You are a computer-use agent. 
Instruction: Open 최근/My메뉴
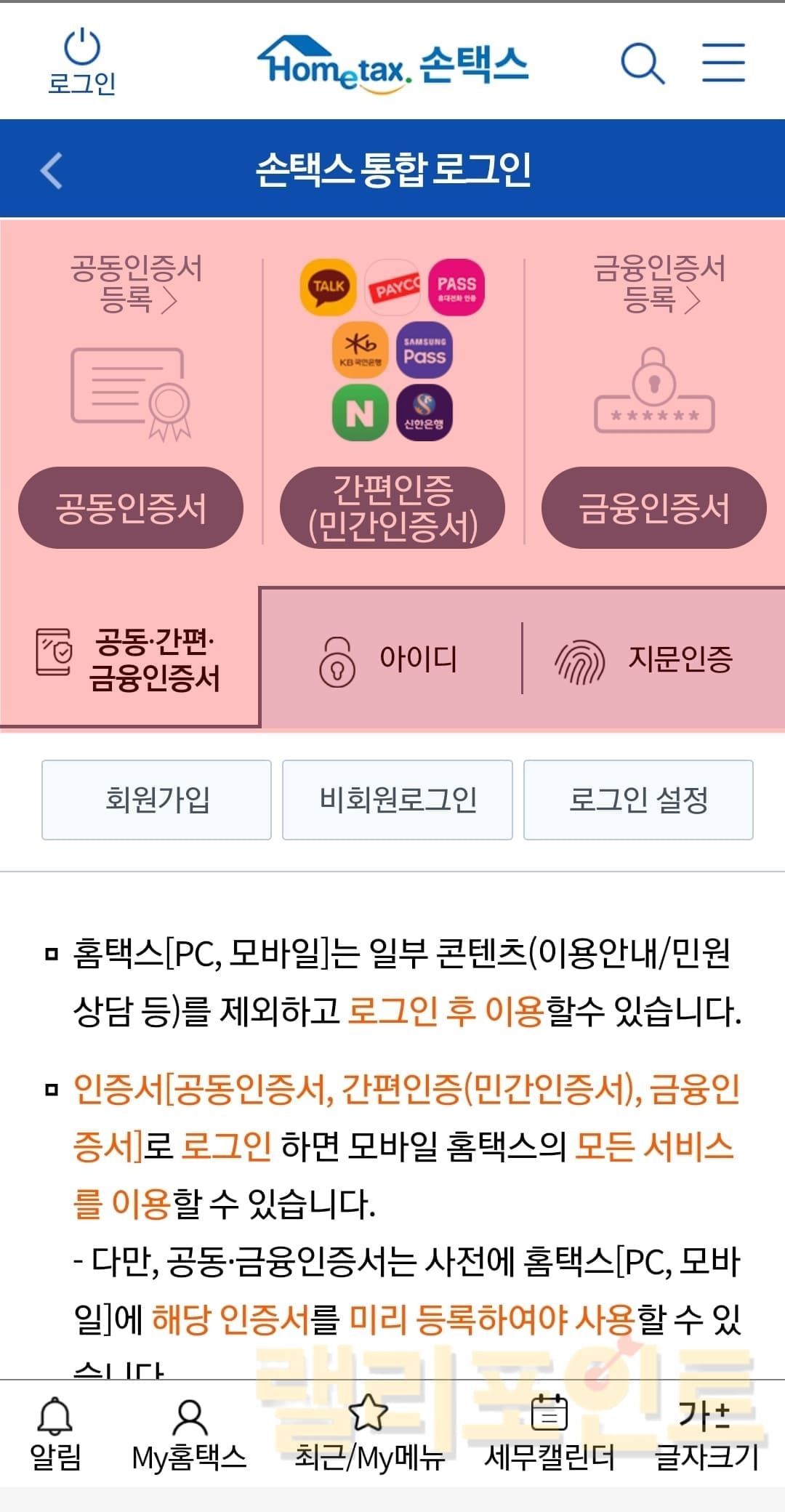pyautogui.click(x=369, y=1433)
